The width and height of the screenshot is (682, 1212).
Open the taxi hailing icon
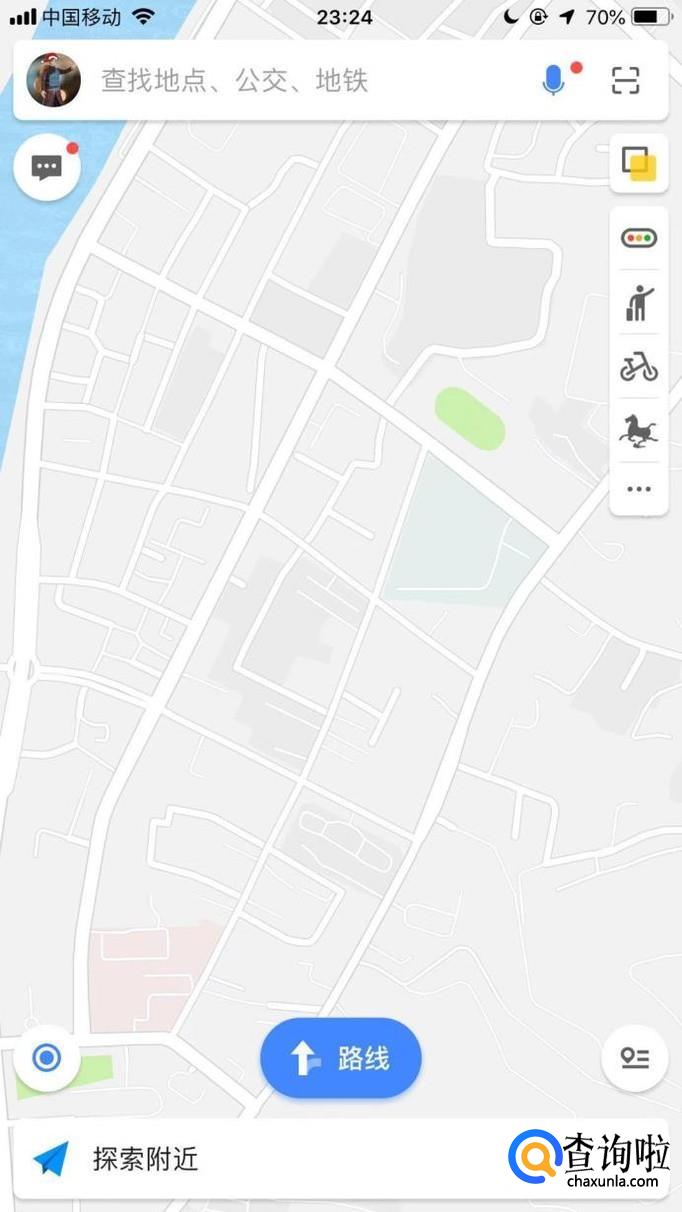coord(639,303)
